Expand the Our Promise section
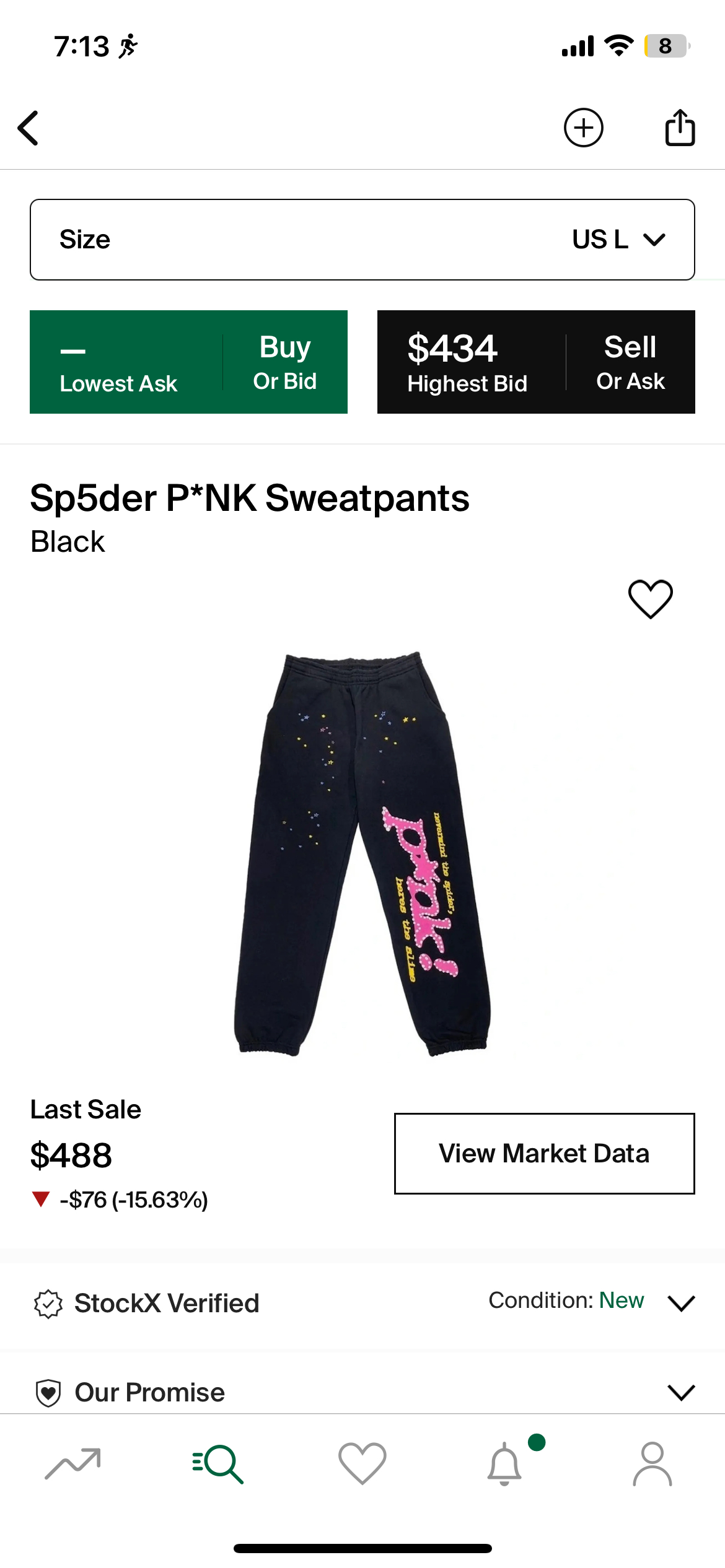The width and height of the screenshot is (725, 1568). click(x=680, y=1392)
